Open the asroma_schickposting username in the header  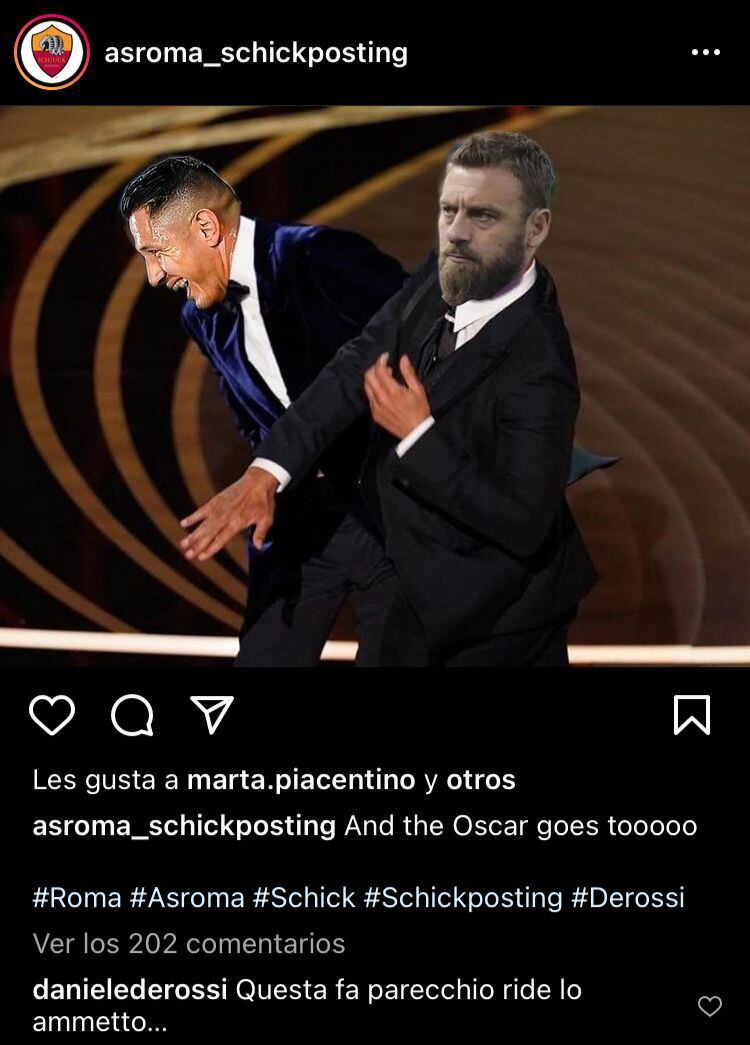[256, 52]
